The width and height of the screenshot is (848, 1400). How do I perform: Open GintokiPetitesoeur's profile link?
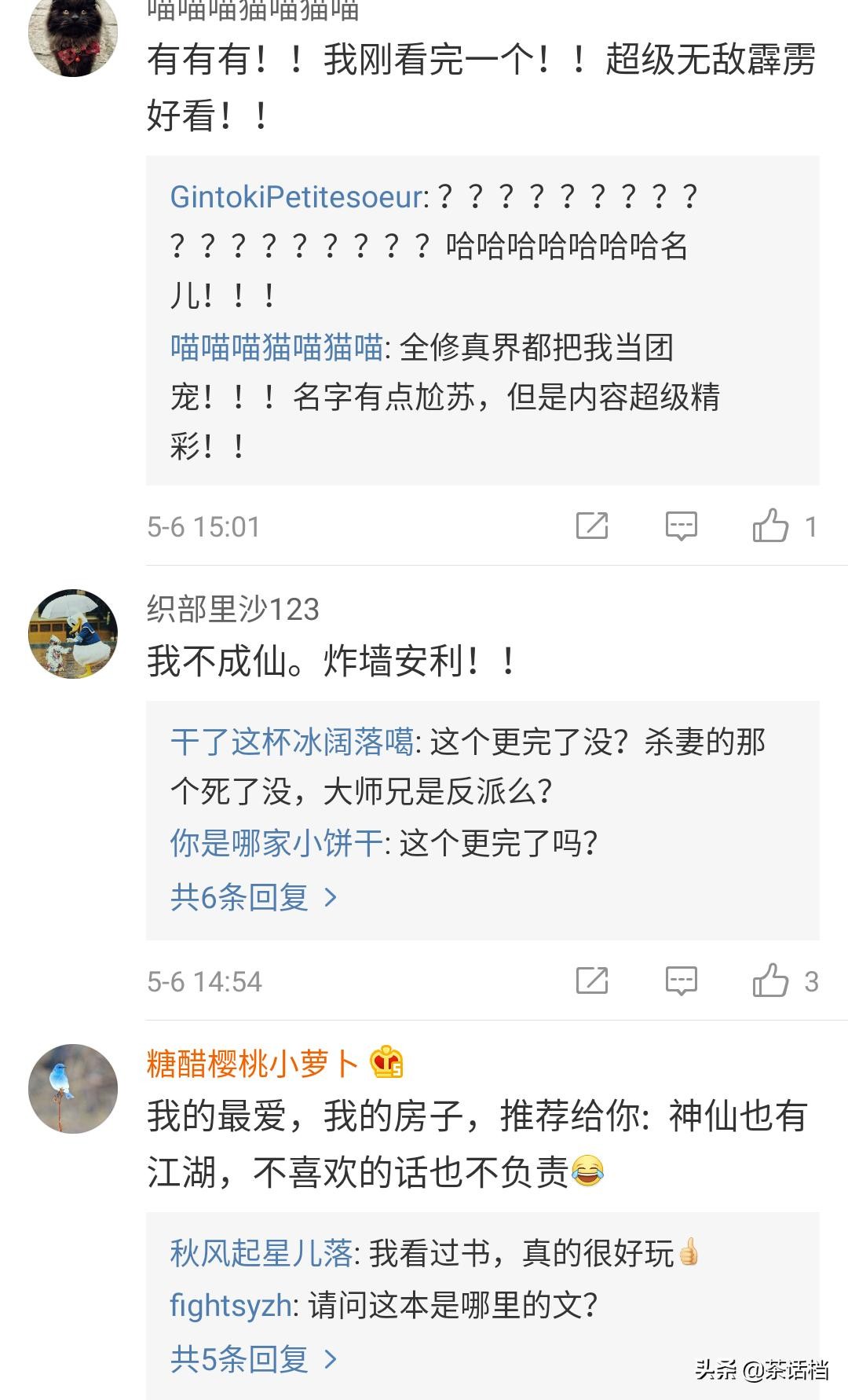click(x=297, y=196)
